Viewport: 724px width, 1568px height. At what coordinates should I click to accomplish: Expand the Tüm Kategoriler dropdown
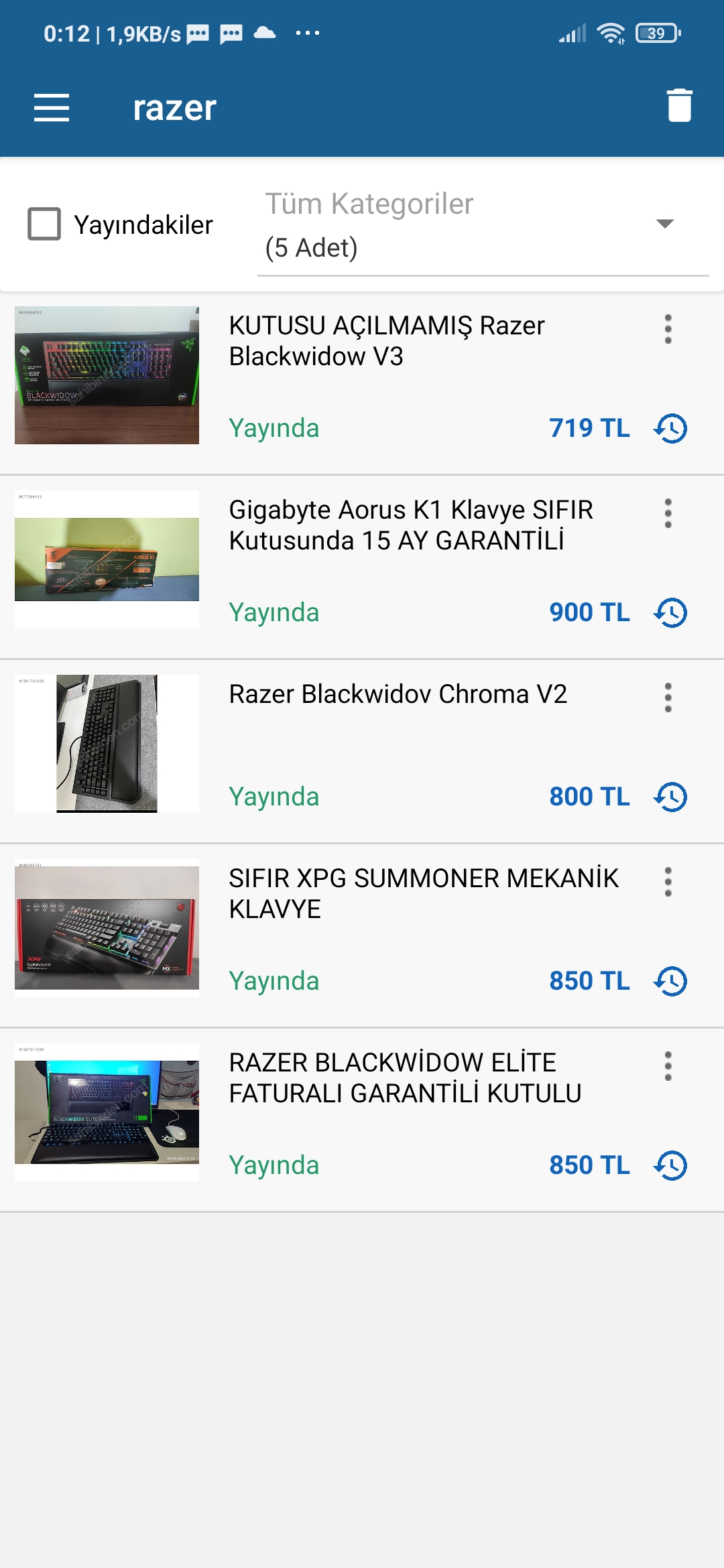pyautogui.click(x=483, y=225)
